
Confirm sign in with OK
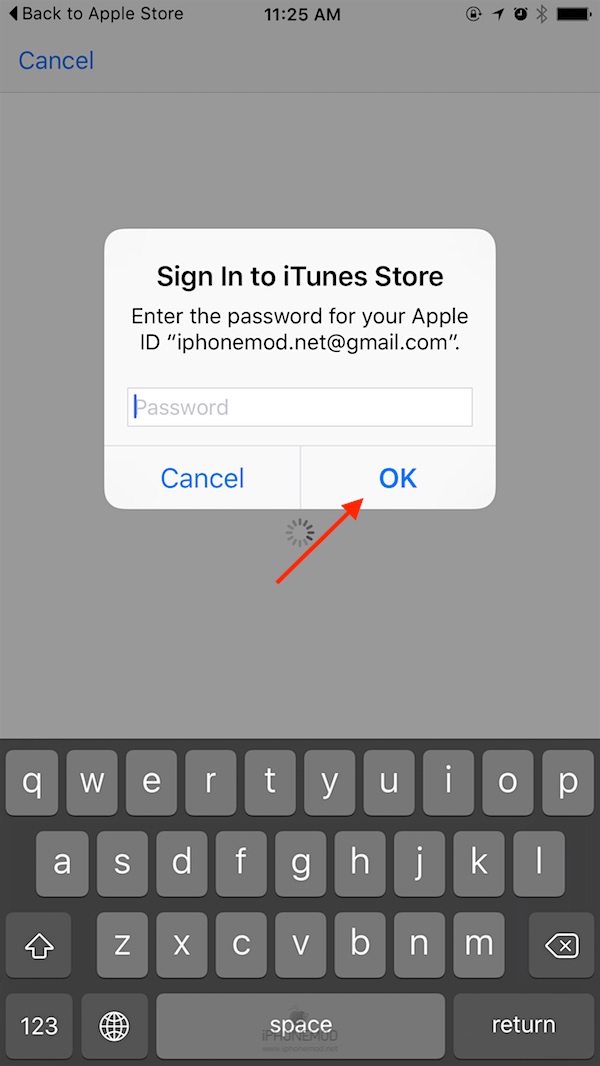click(397, 478)
